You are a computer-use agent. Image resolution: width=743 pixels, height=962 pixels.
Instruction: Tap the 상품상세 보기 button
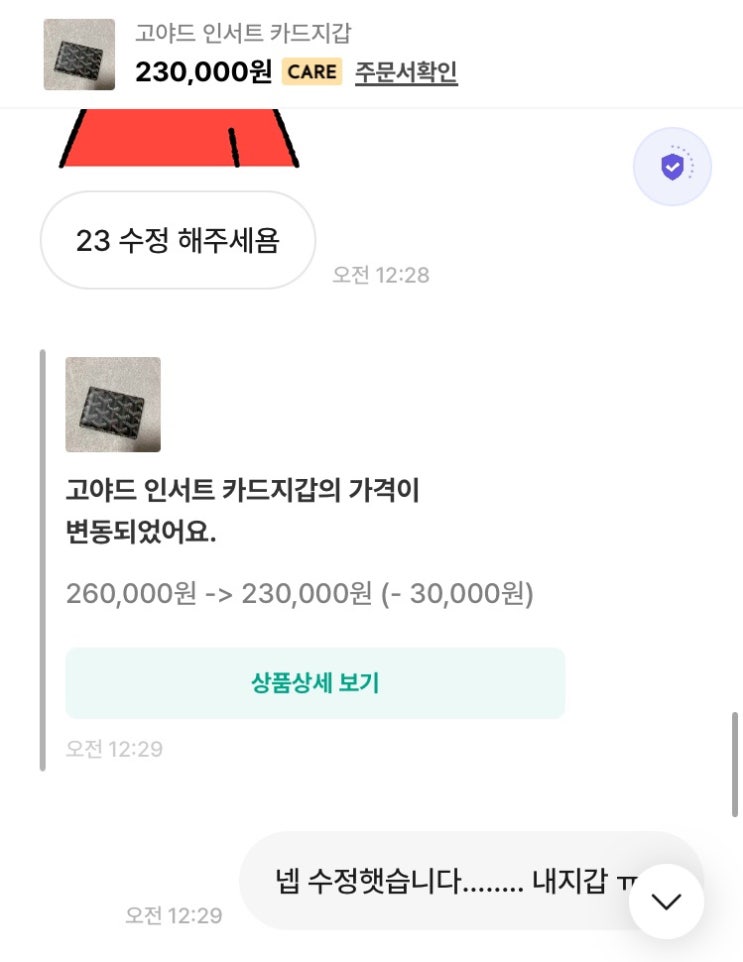click(x=315, y=684)
